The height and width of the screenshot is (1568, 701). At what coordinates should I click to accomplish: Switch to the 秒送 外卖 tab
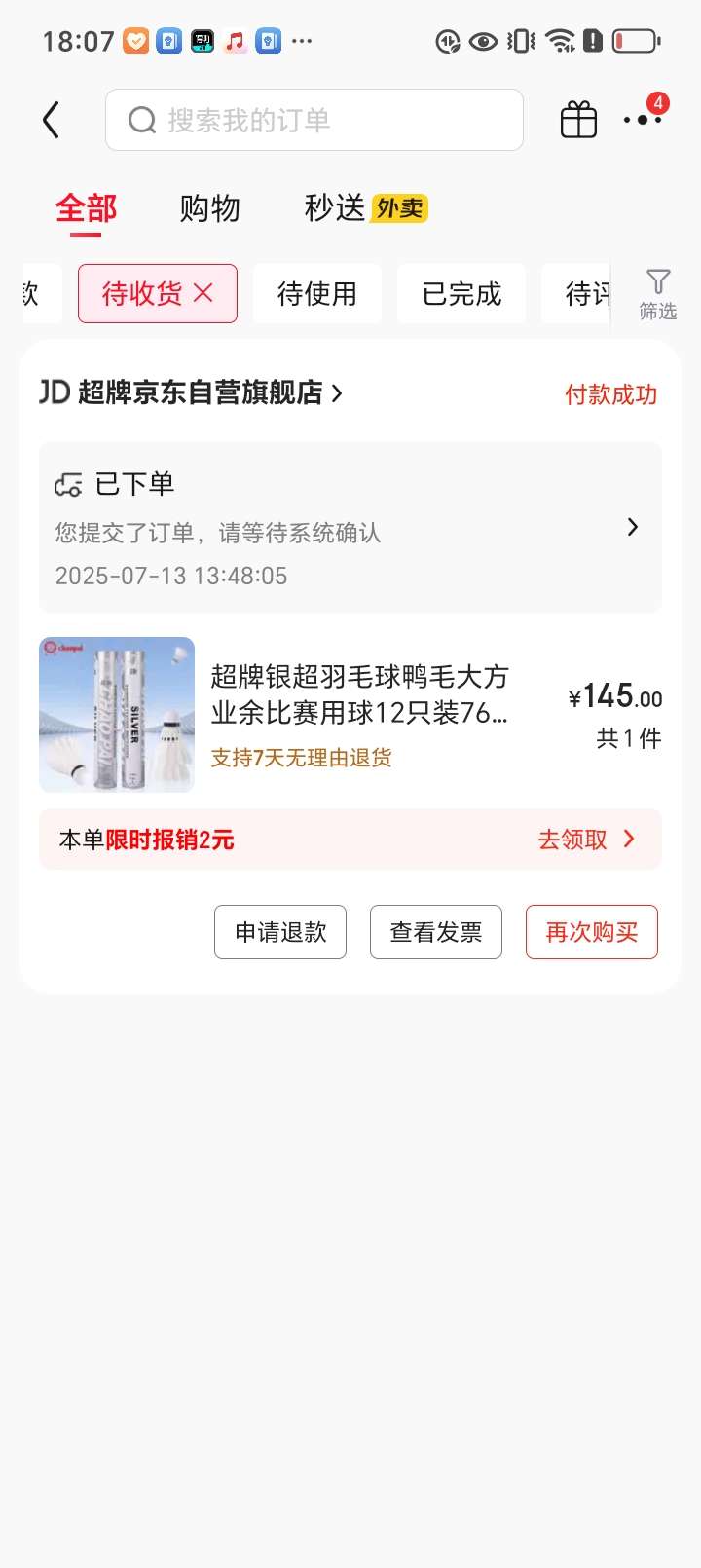pyautogui.click(x=365, y=208)
